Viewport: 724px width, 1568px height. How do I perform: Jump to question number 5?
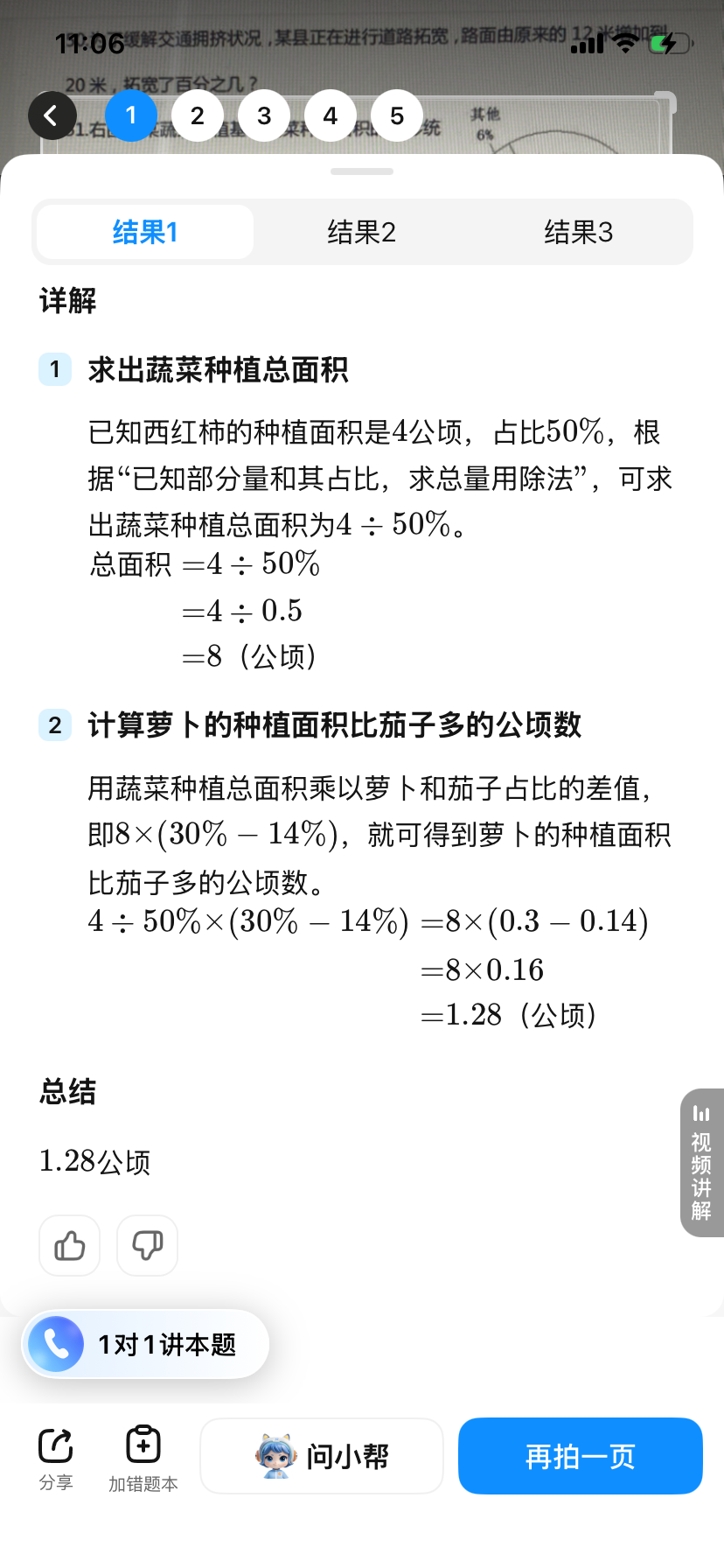(397, 115)
